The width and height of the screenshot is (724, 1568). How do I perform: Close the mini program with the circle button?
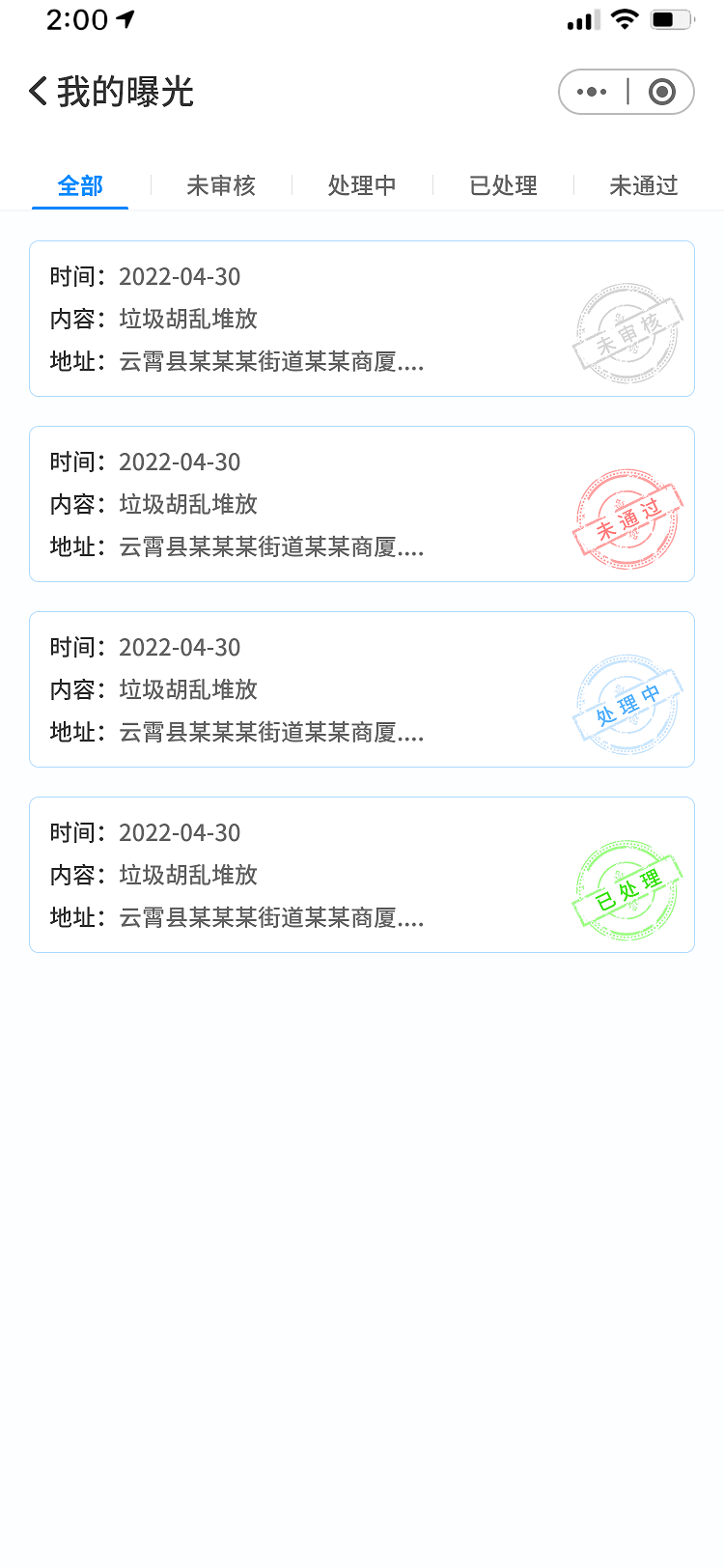coord(661,92)
